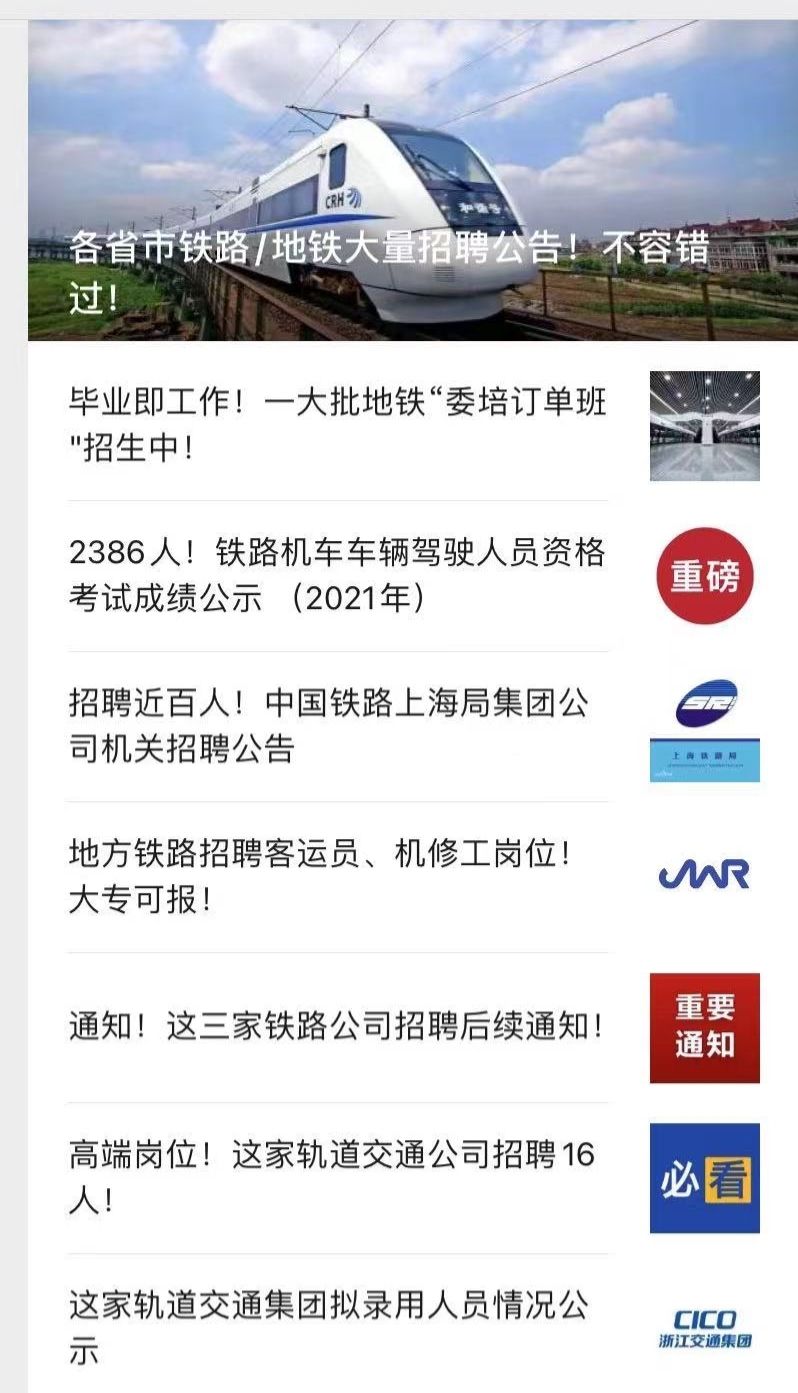
Task: Click the blue JWR railway logo
Action: pyautogui.click(x=704, y=874)
